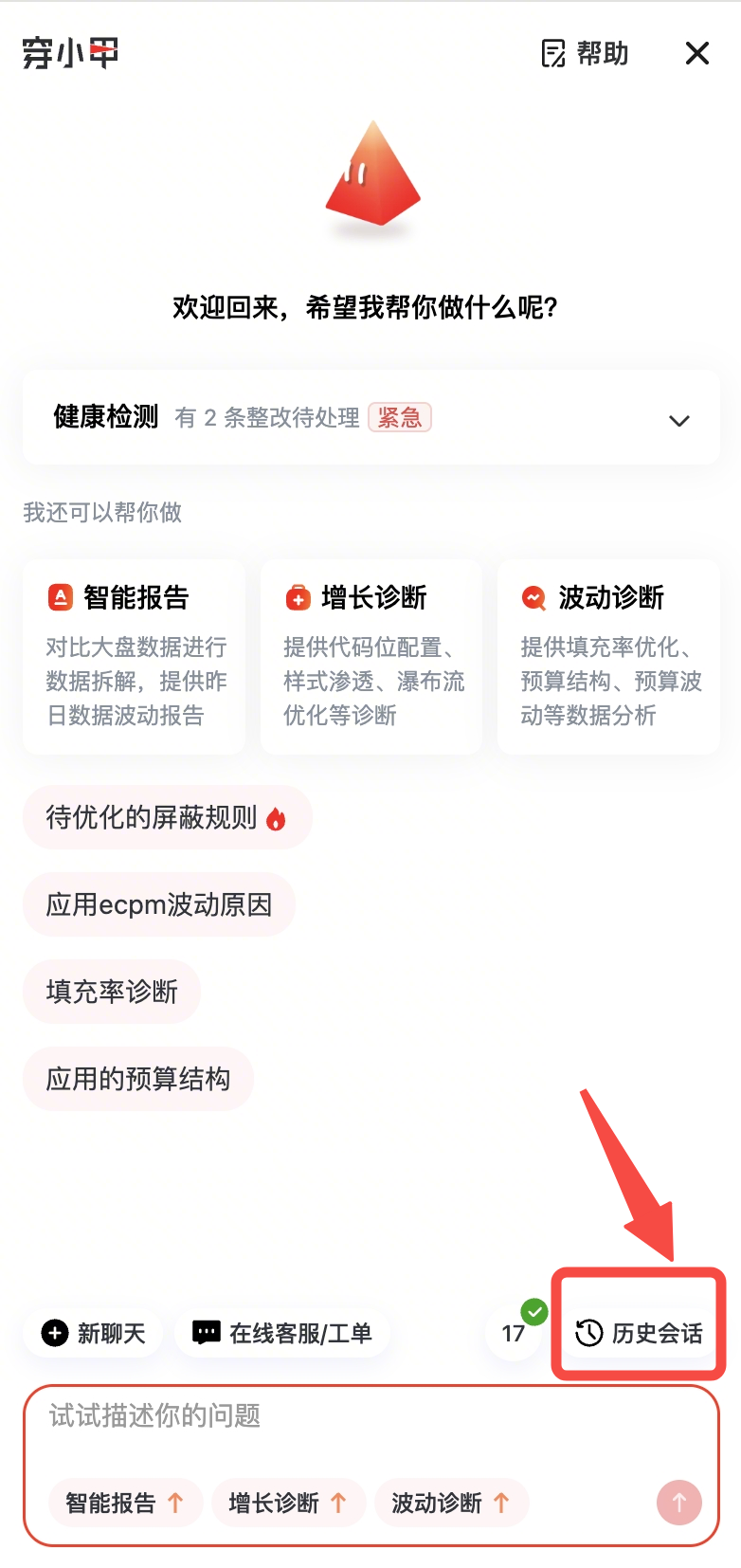The width and height of the screenshot is (741, 1568).
Task: Choose the 填充率诊断 suggestion
Action: pyautogui.click(x=112, y=992)
